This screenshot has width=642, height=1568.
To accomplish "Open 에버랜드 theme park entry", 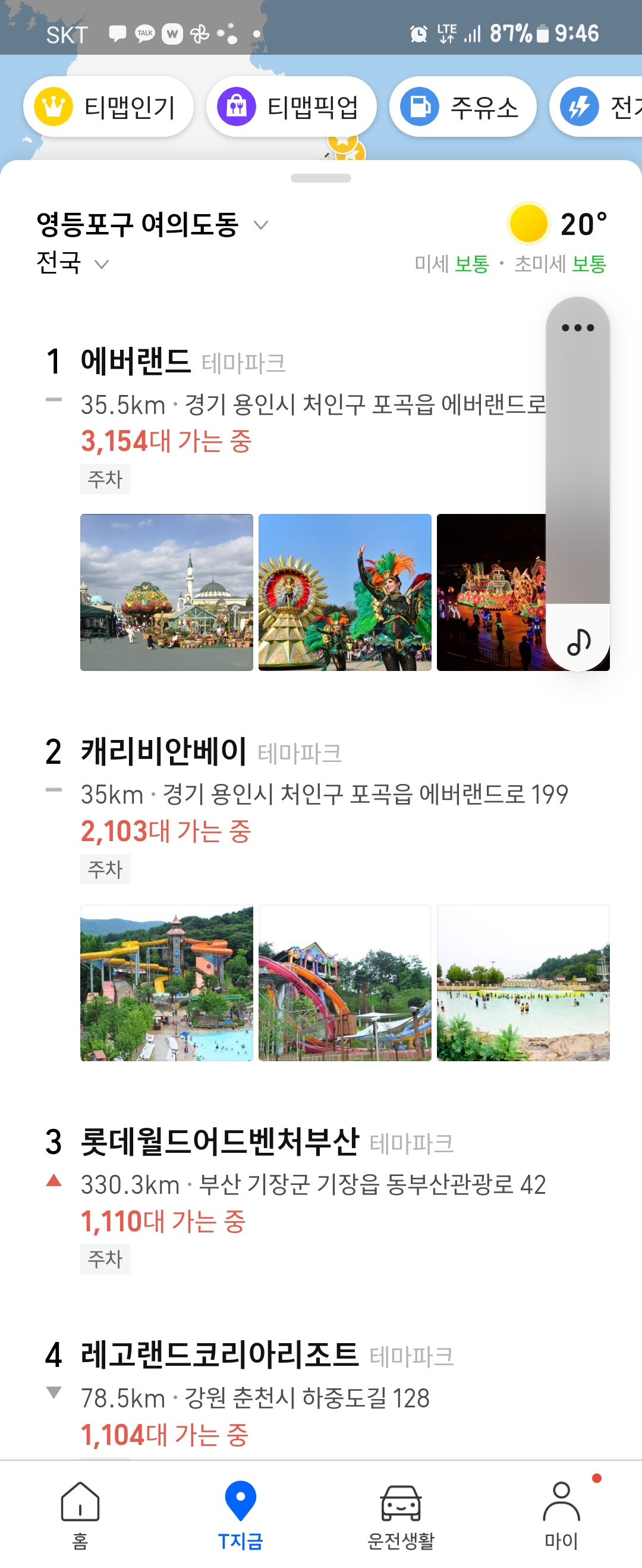I will click(x=136, y=362).
